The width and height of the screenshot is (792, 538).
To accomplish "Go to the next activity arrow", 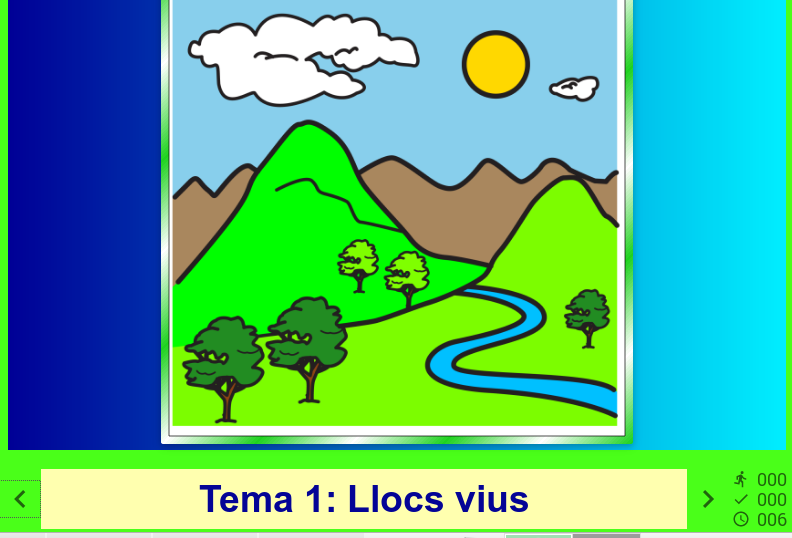I will tap(708, 499).
